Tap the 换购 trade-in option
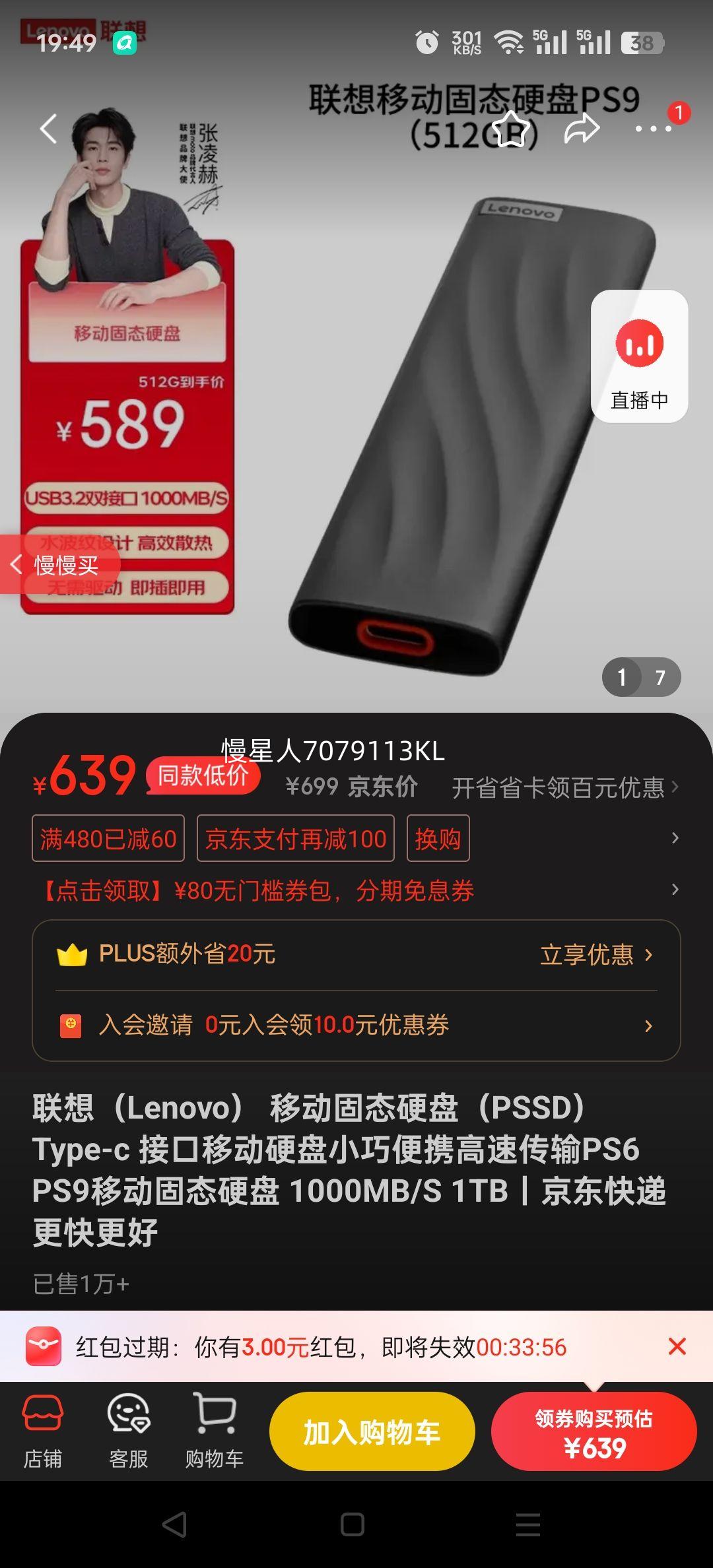Image resolution: width=713 pixels, height=1568 pixels. coord(438,838)
